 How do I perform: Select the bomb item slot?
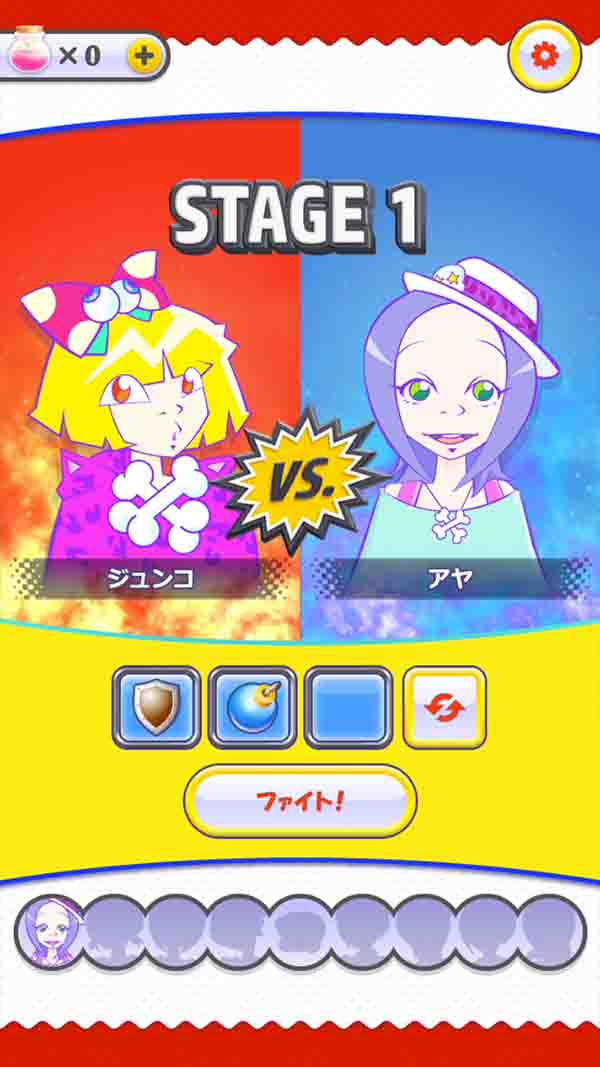click(252, 707)
